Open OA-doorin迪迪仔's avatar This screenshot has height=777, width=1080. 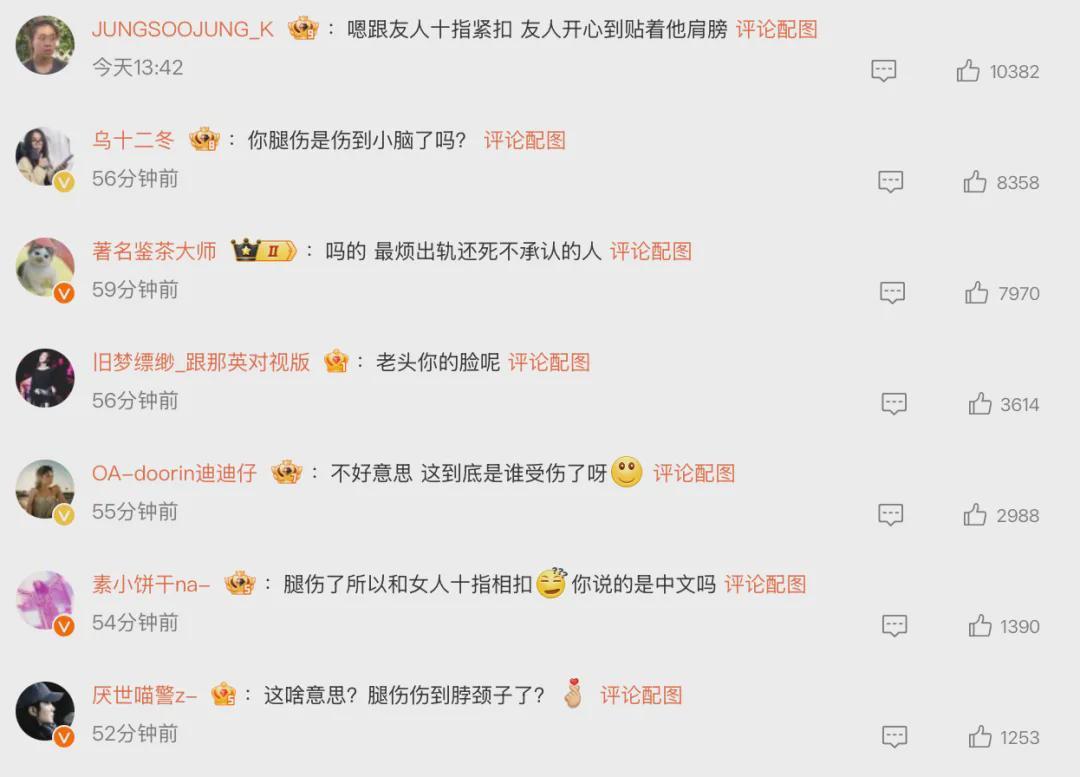[x=45, y=489]
